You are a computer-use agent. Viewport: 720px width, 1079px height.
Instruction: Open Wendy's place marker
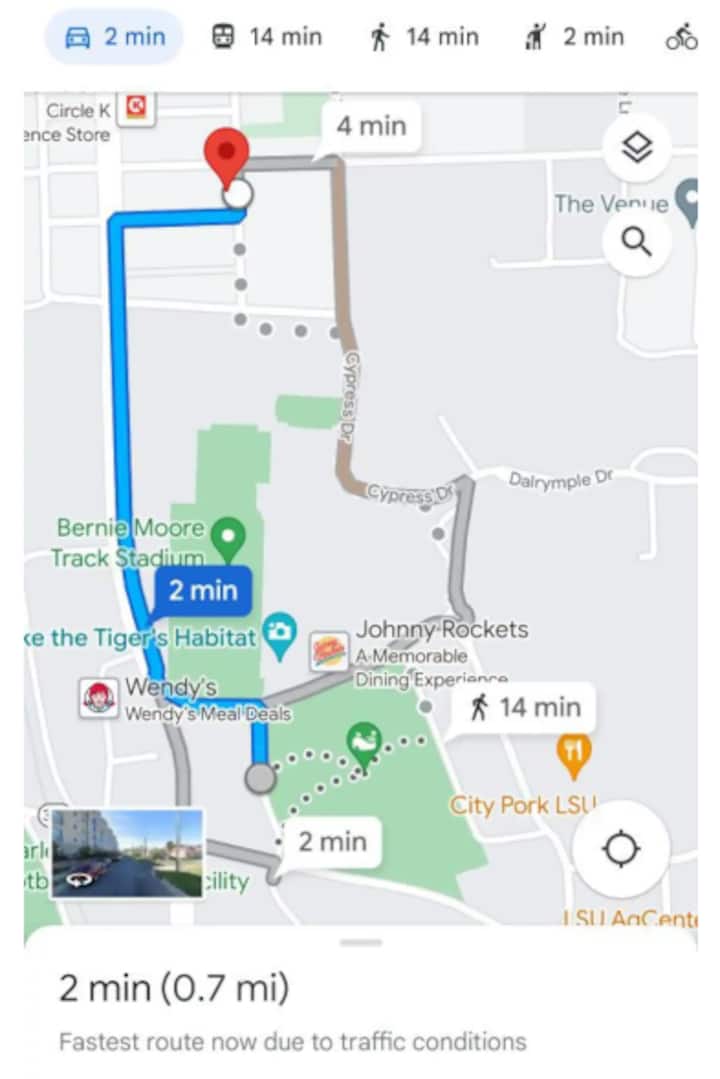coord(98,697)
